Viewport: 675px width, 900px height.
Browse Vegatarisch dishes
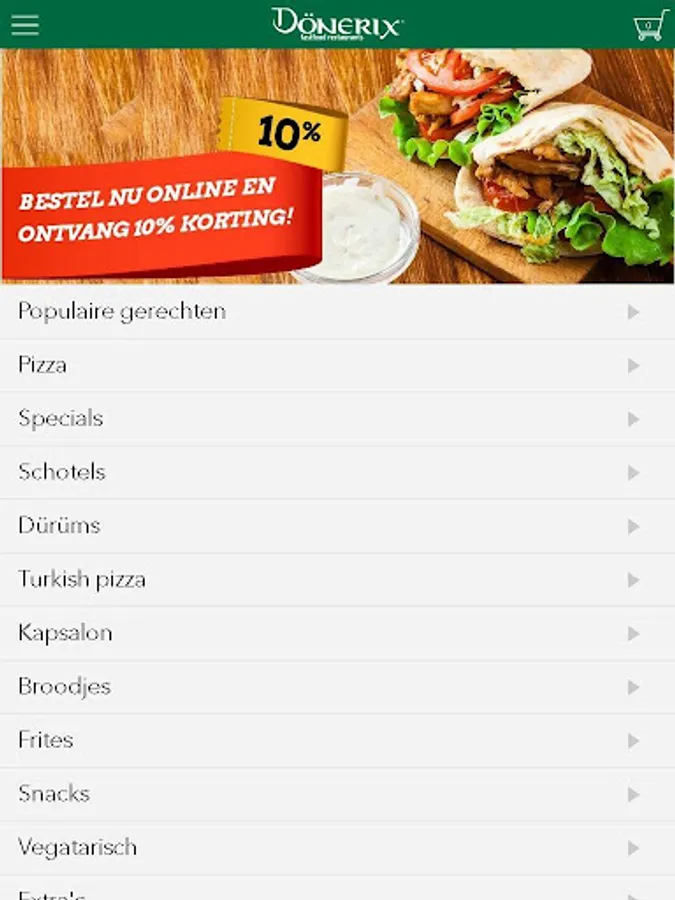click(337, 848)
